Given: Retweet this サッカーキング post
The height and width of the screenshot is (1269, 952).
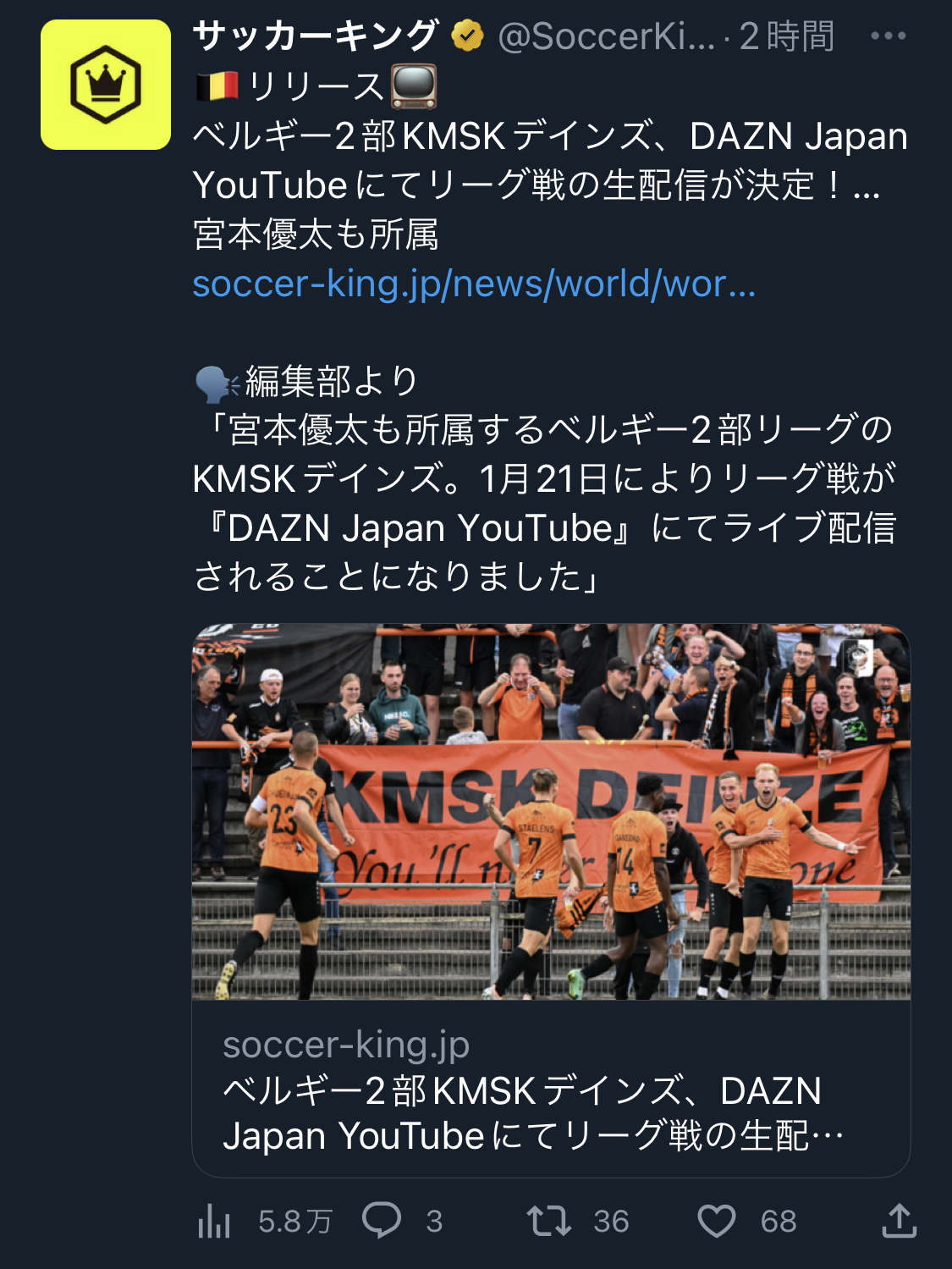Looking at the screenshot, I should click(549, 1221).
